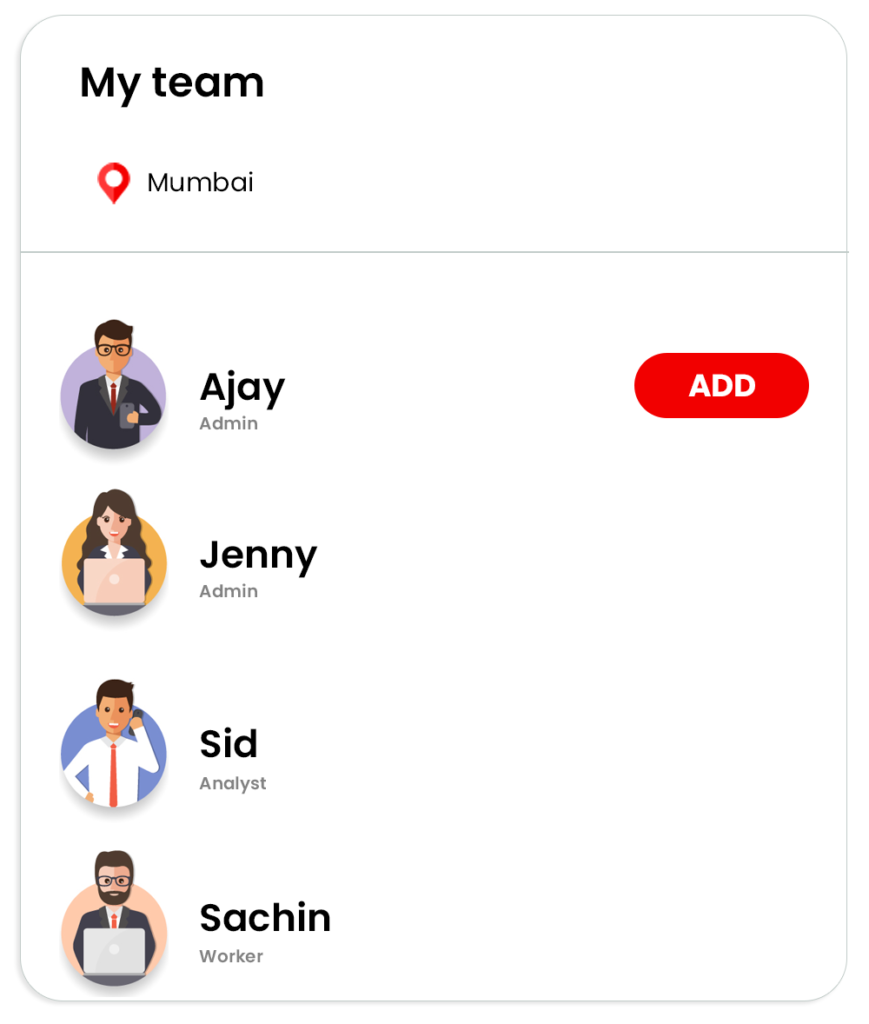Viewport: 869px width, 1024px height.
Task: Open Sid's avatar picture
Action: click(113, 743)
